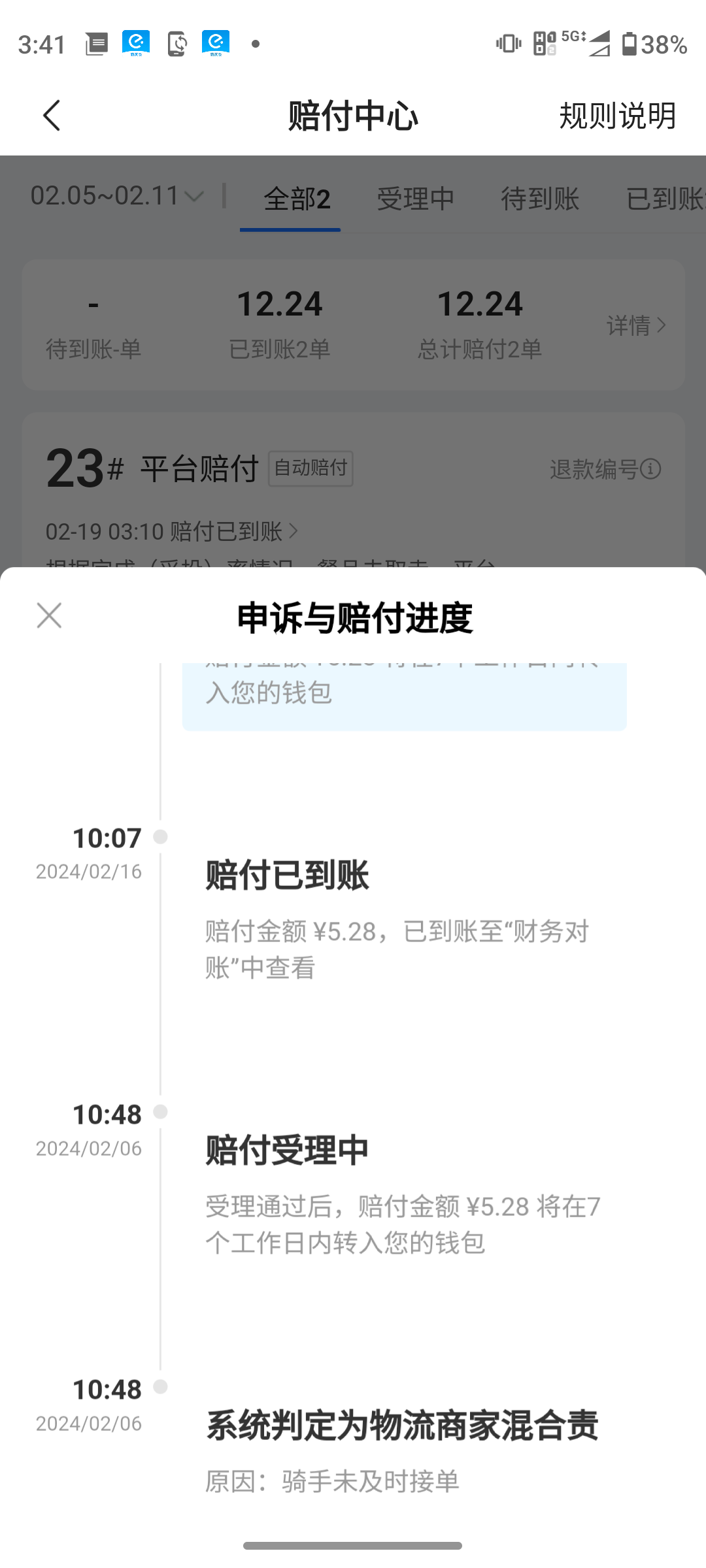The image size is (706, 1568).
Task: Open the 02-19 03:10 赔付已到账 status
Action: [171, 532]
